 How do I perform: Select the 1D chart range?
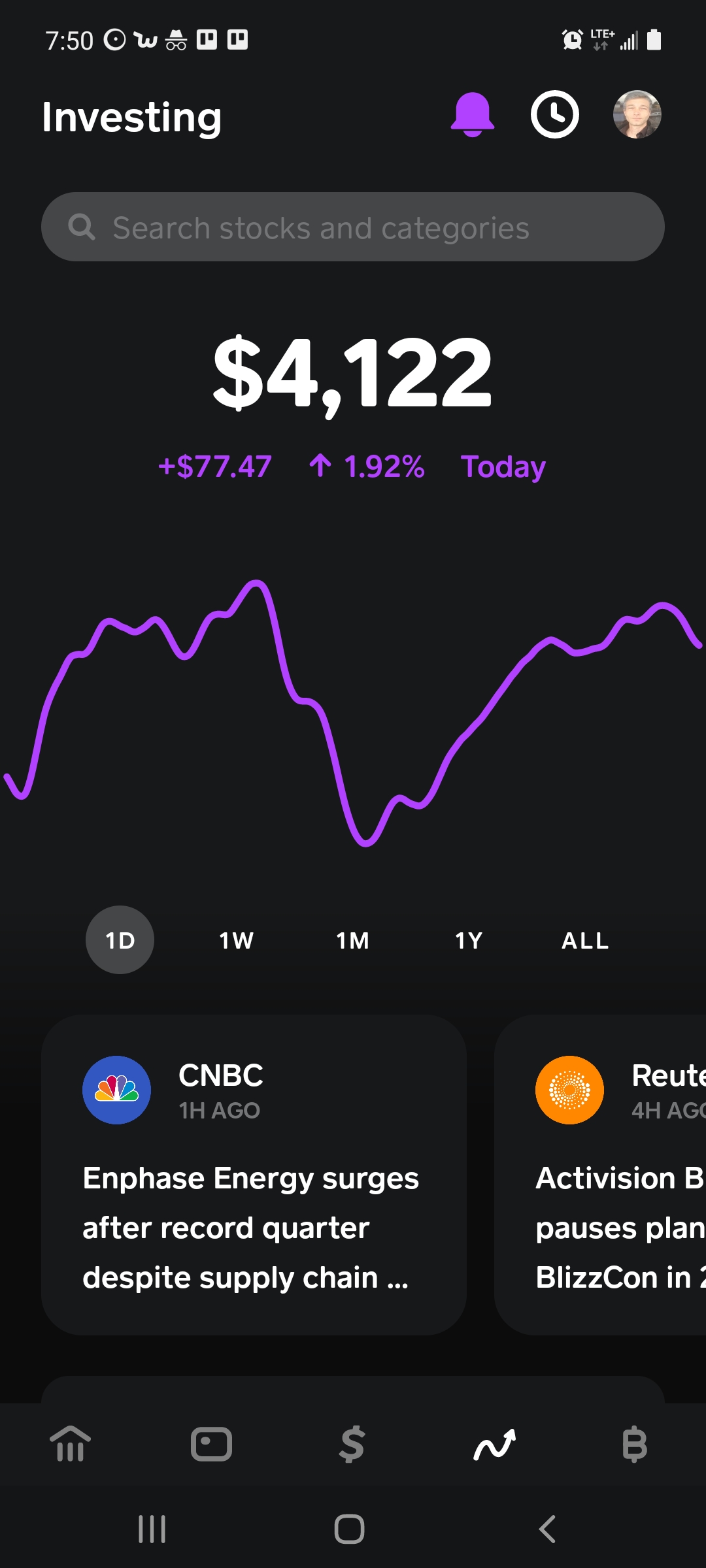click(x=120, y=940)
